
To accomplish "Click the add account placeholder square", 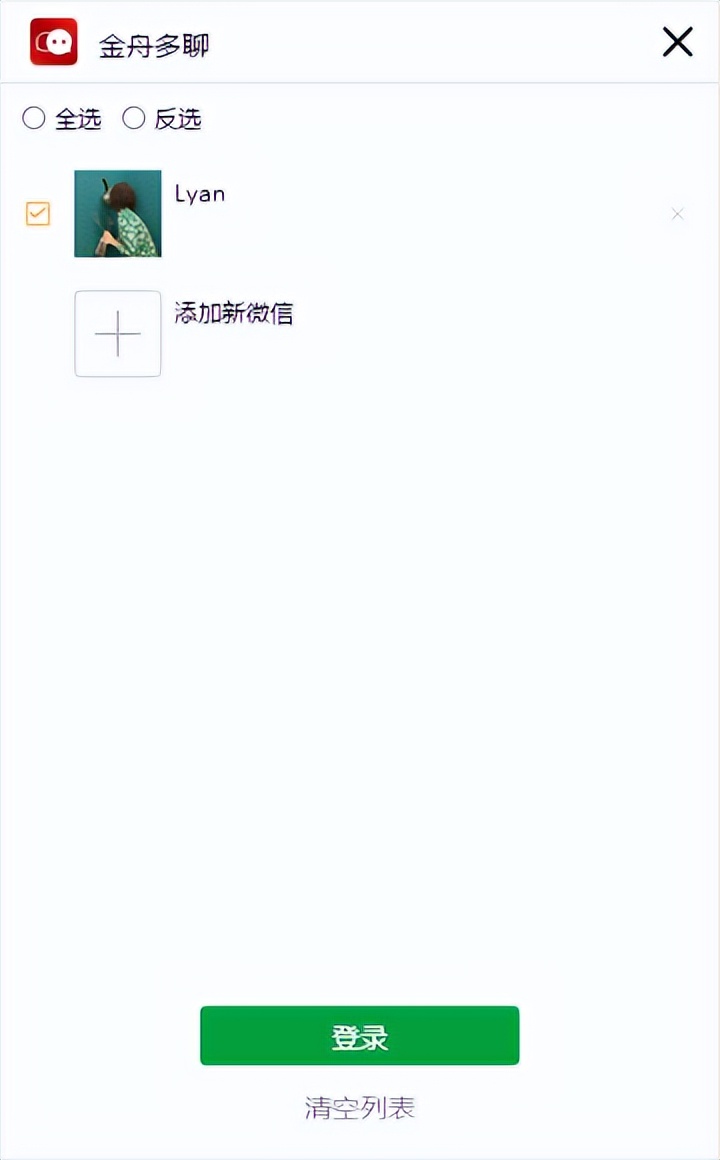I will 117,333.
